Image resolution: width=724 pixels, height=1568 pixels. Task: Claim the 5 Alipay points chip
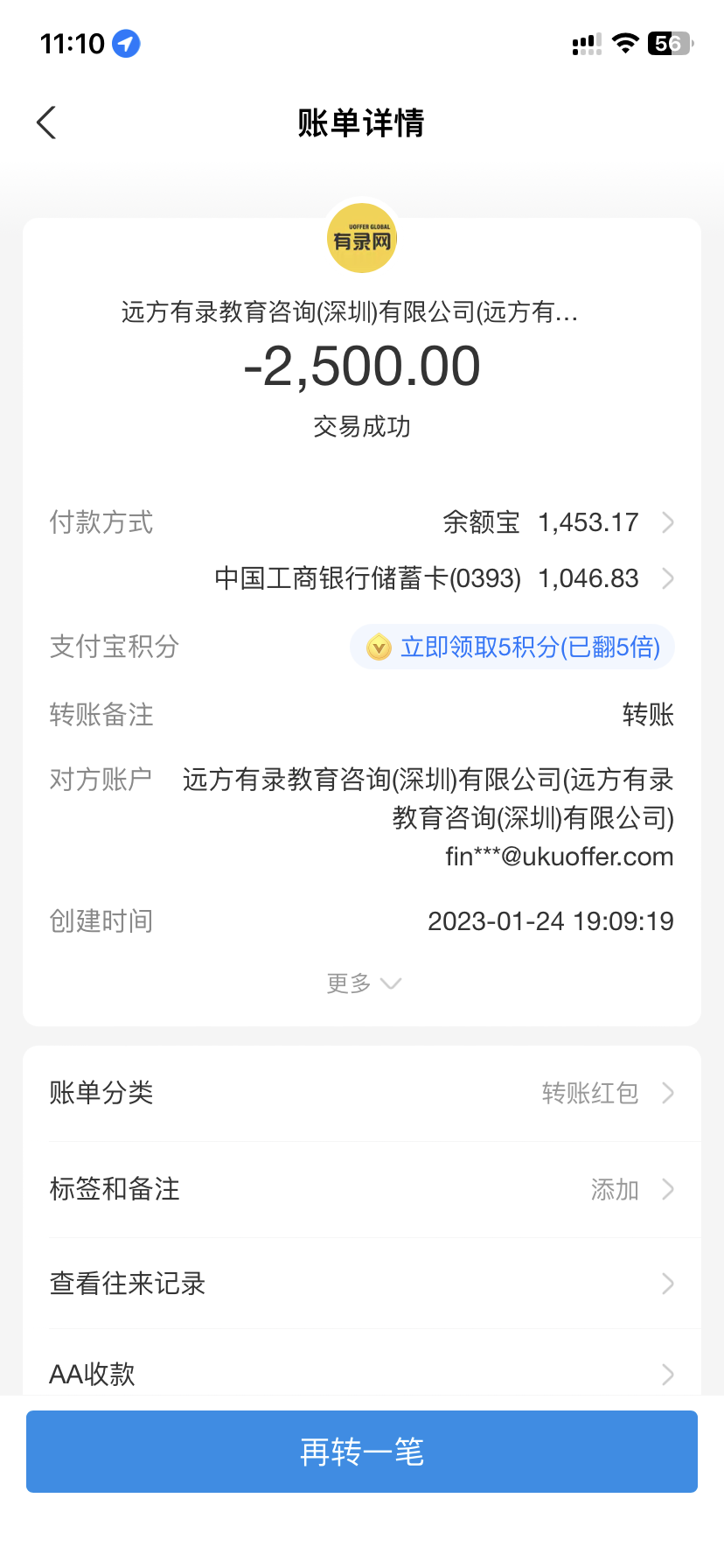pyautogui.click(x=512, y=647)
